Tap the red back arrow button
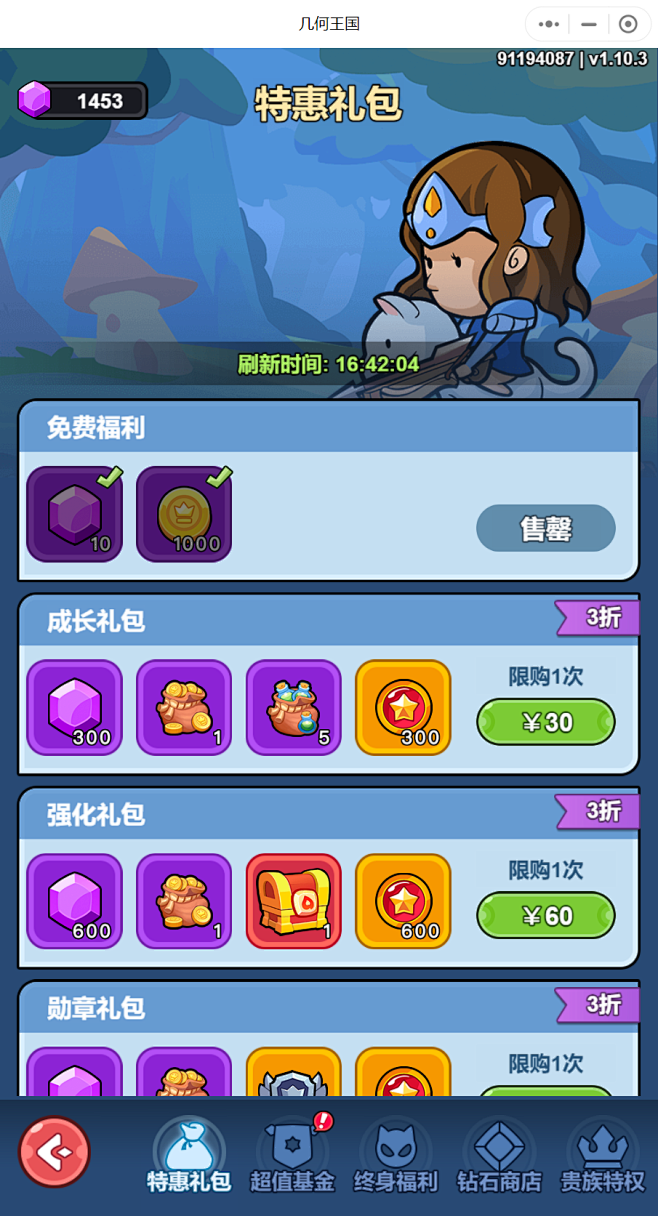Viewport: 658px width, 1216px height. [54, 1152]
